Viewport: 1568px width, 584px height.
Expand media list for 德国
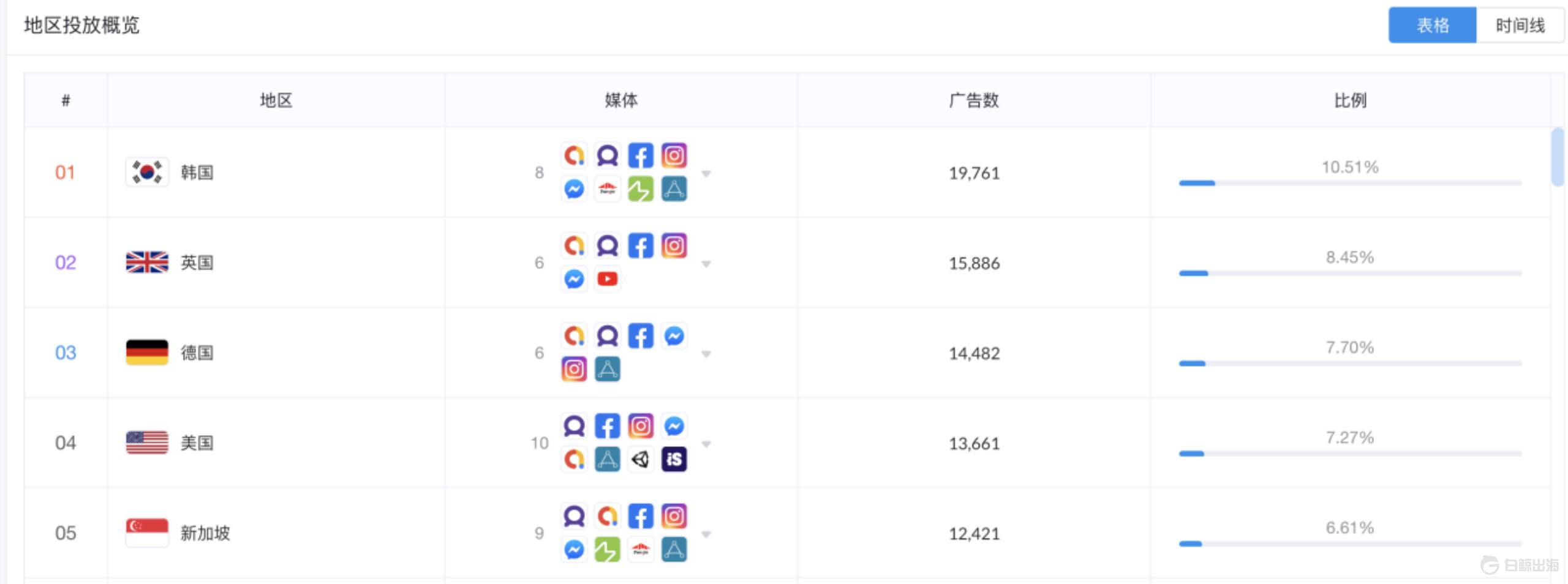pyautogui.click(x=706, y=354)
